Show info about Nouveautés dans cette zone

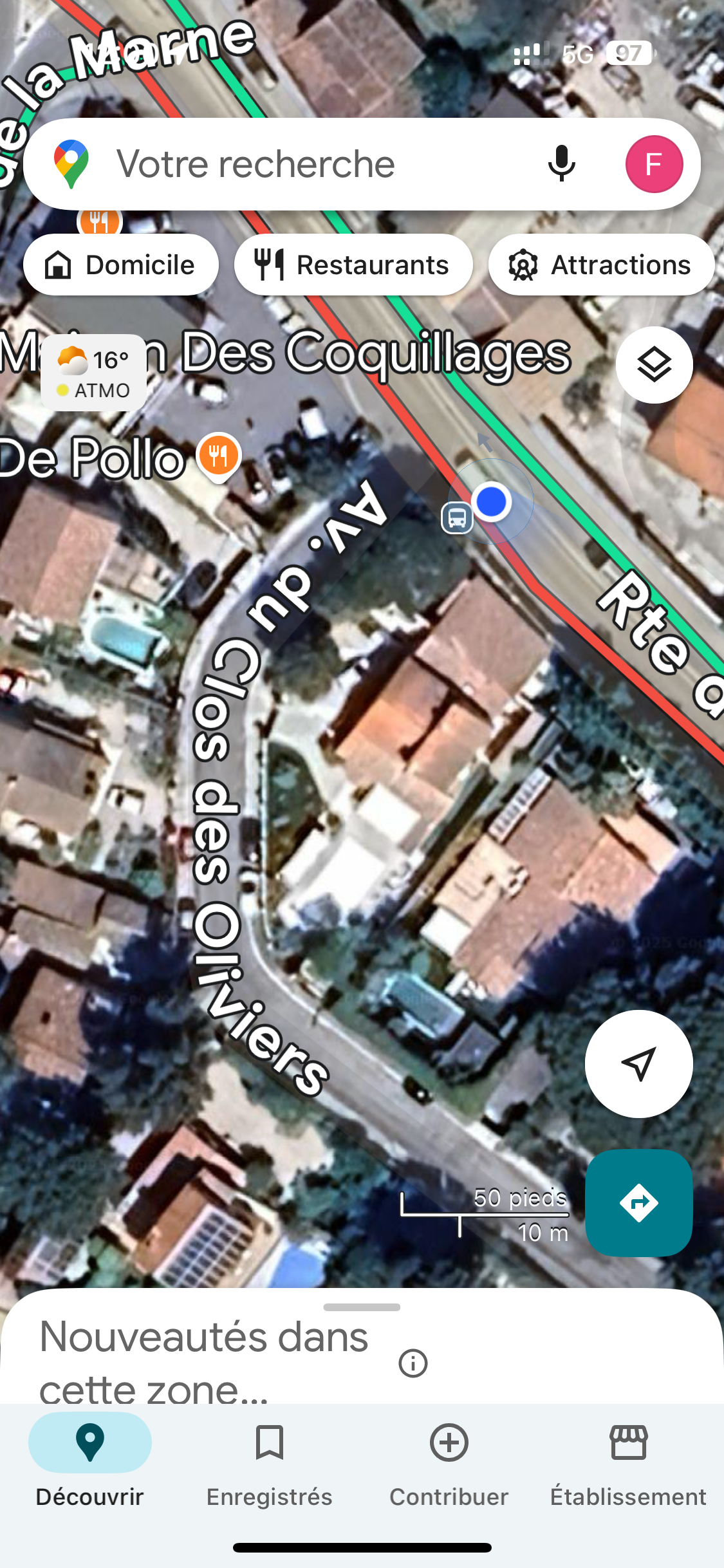click(x=413, y=1363)
